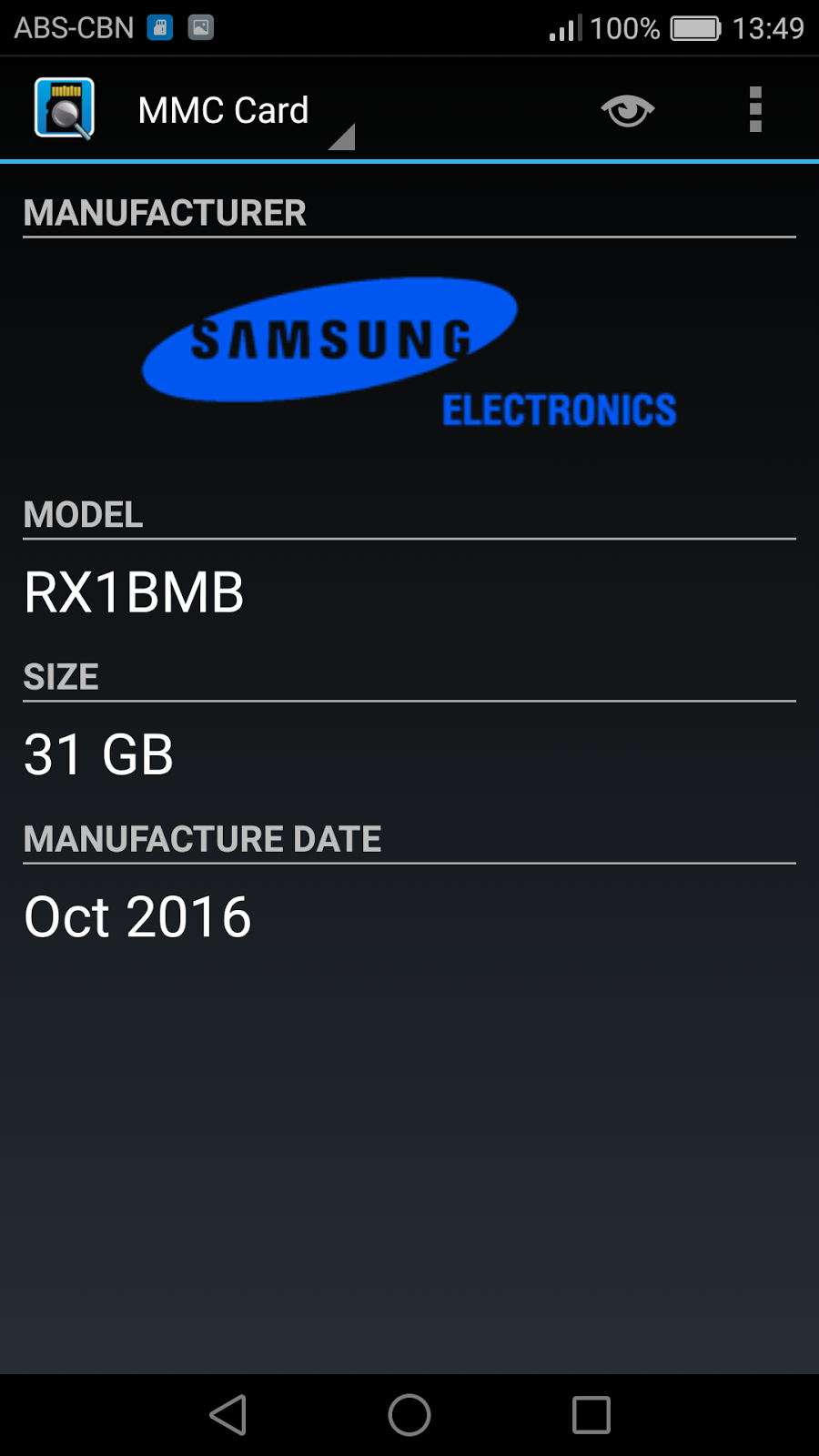The width and height of the screenshot is (819, 1456).
Task: Open the recent apps view
Action: click(591, 1415)
